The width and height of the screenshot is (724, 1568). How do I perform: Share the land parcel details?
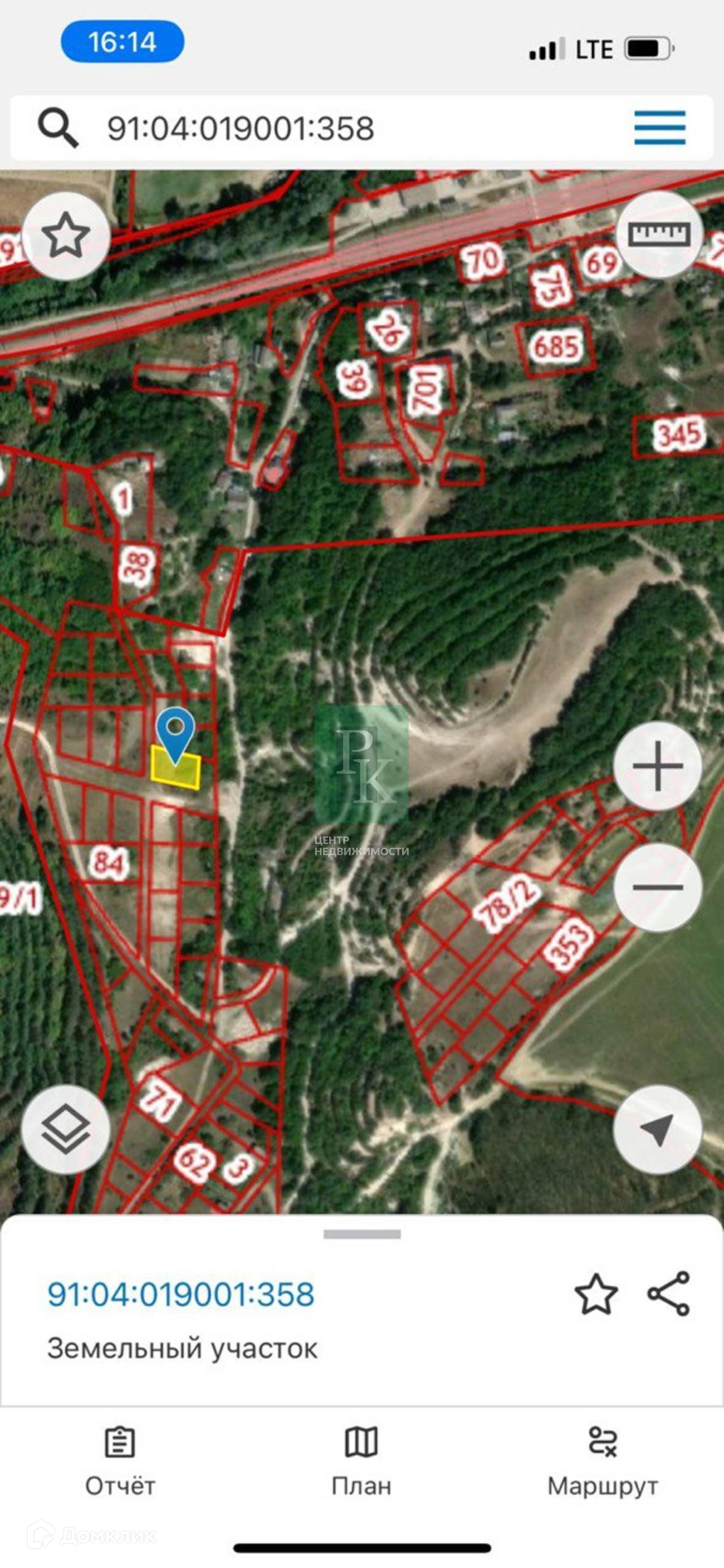pos(669,1294)
